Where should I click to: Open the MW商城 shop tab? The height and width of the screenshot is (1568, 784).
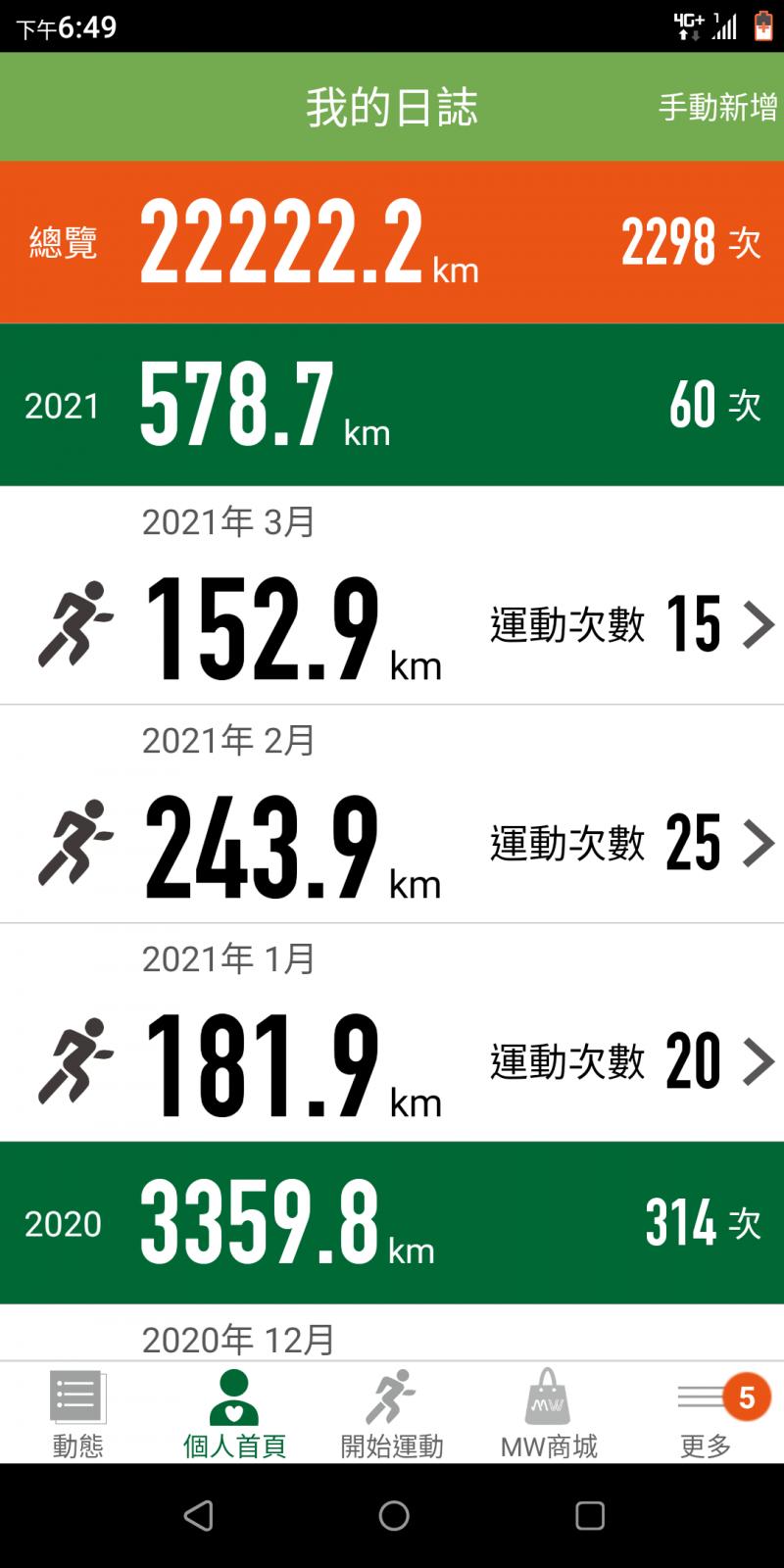click(549, 1413)
